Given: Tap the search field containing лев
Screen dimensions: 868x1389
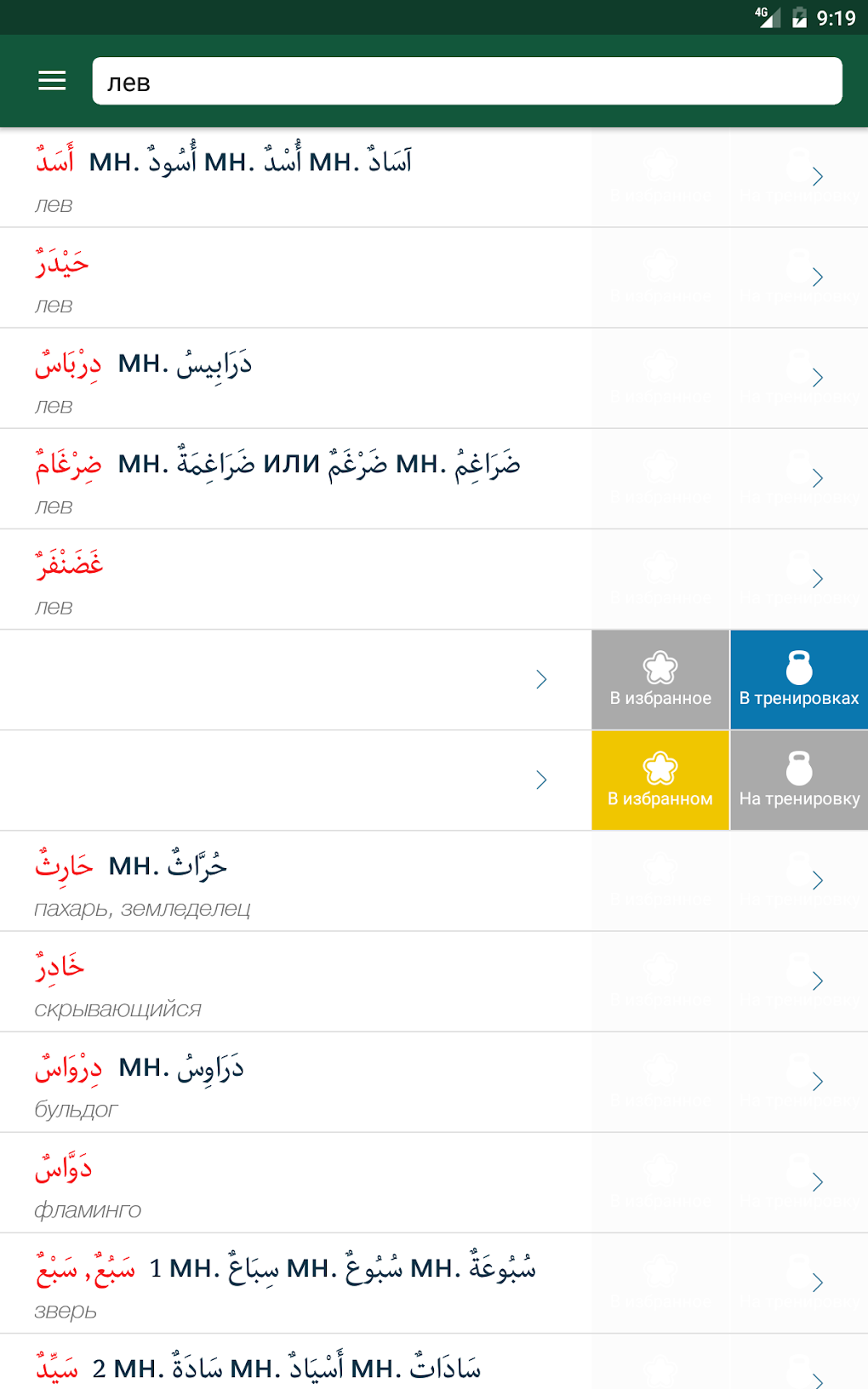Looking at the screenshot, I should click(x=466, y=82).
